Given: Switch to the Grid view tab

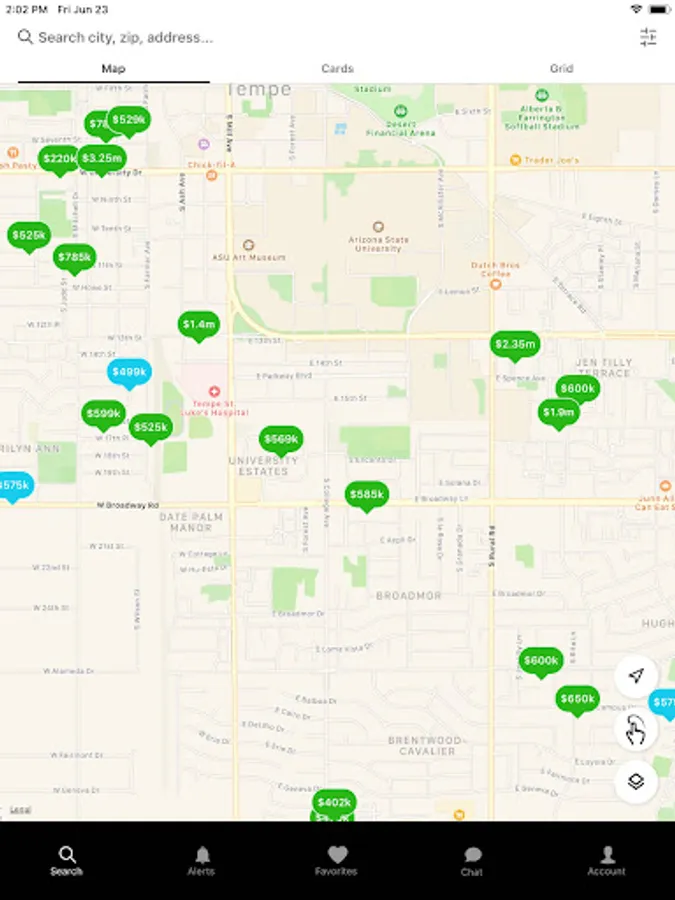Looking at the screenshot, I should 561,68.
